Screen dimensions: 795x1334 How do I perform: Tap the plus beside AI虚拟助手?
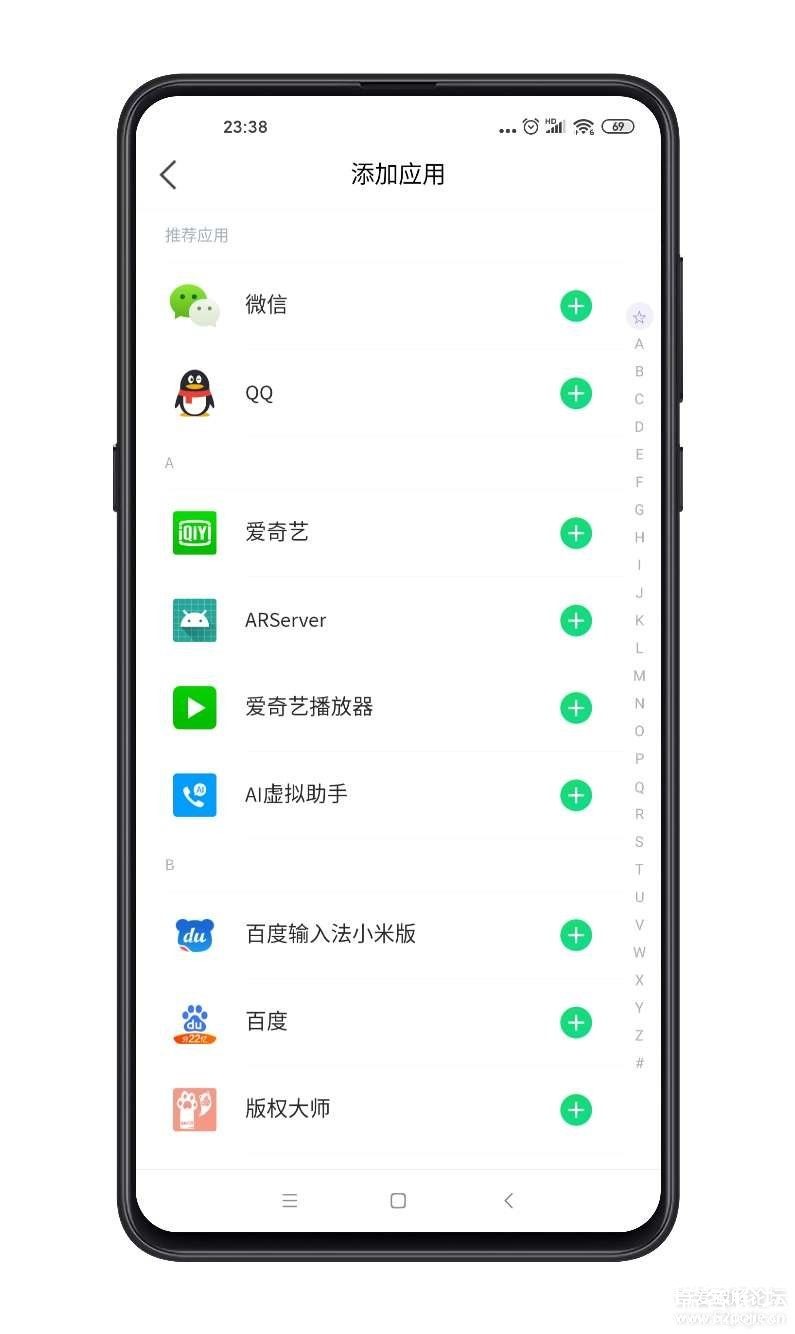[575, 796]
